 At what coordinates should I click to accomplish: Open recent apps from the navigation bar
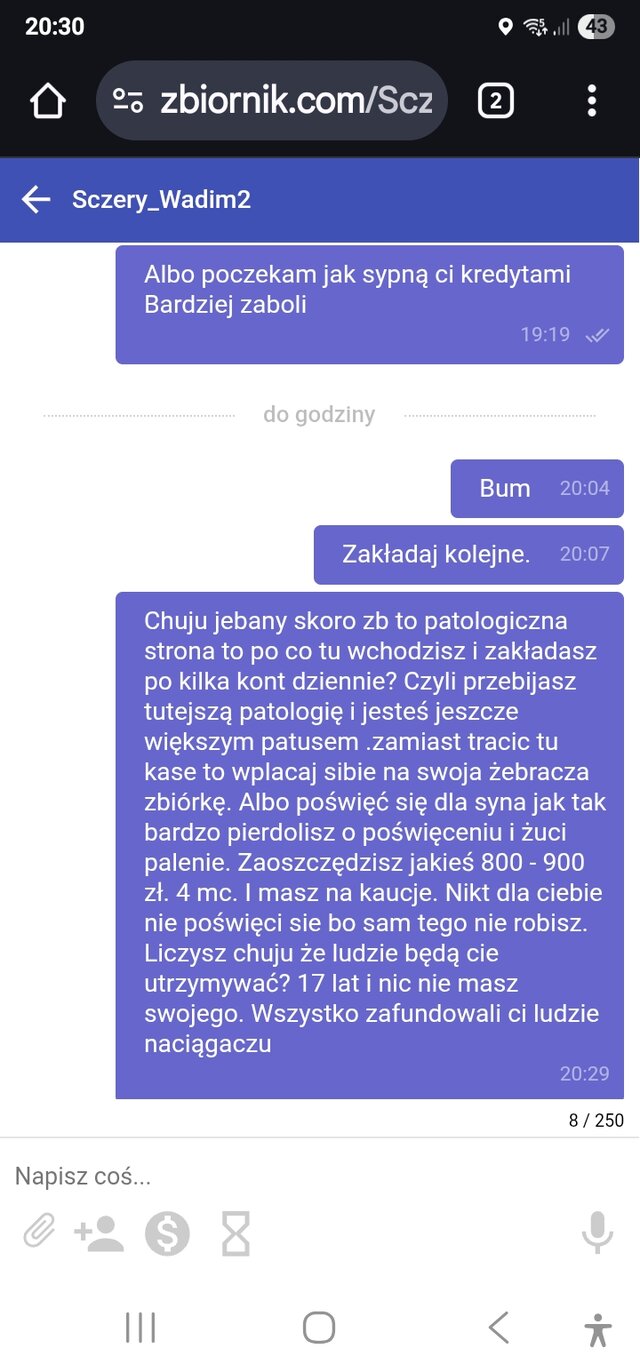141,1328
